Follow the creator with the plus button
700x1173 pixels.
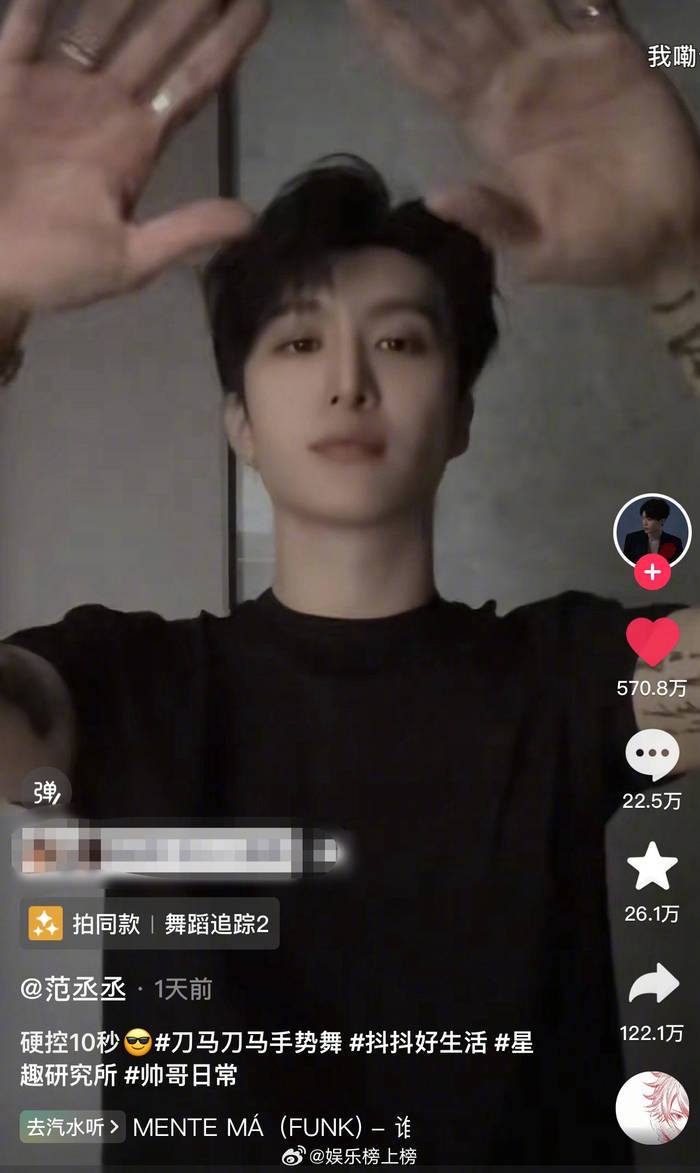[x=652, y=573]
